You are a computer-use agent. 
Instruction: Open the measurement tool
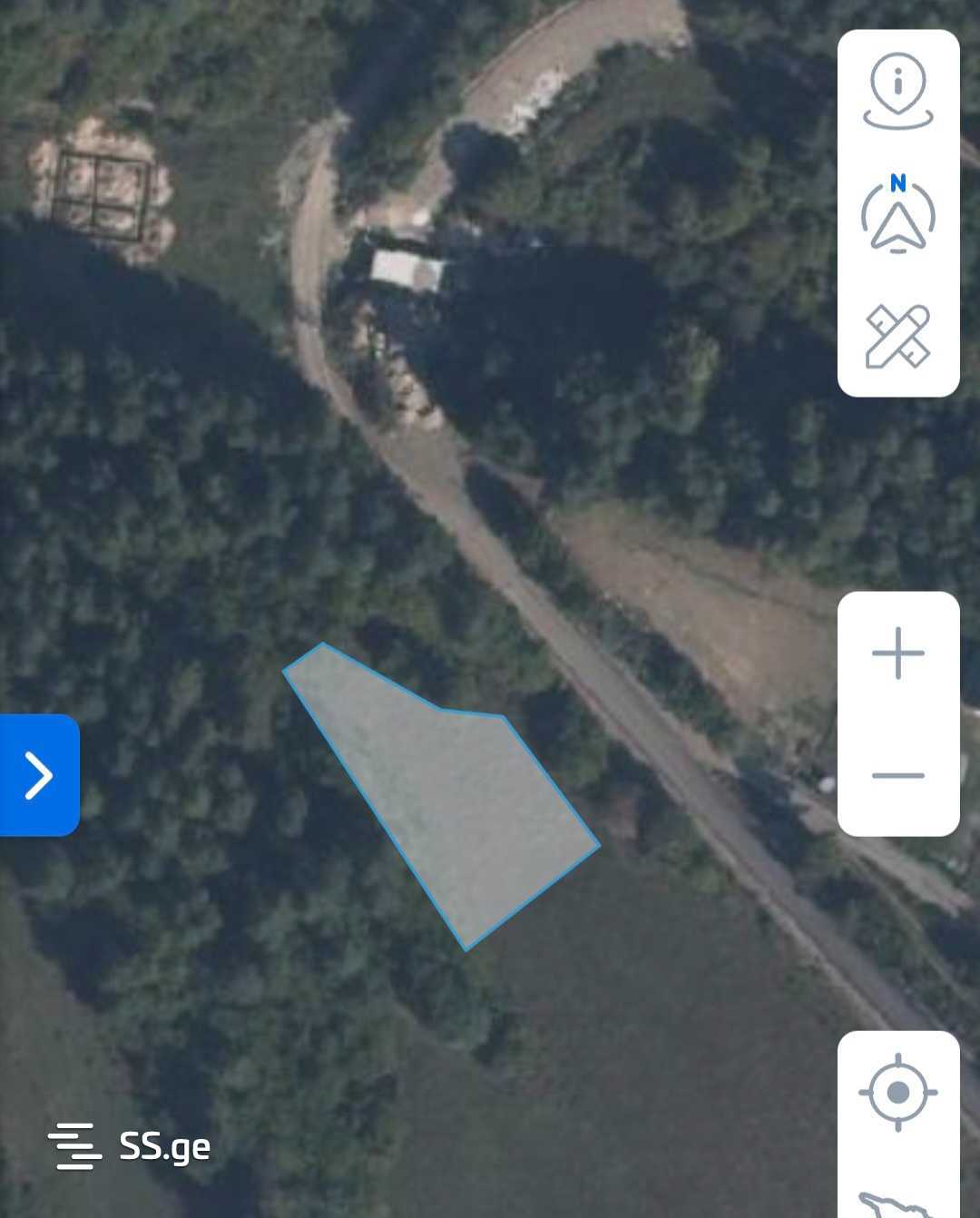click(897, 337)
